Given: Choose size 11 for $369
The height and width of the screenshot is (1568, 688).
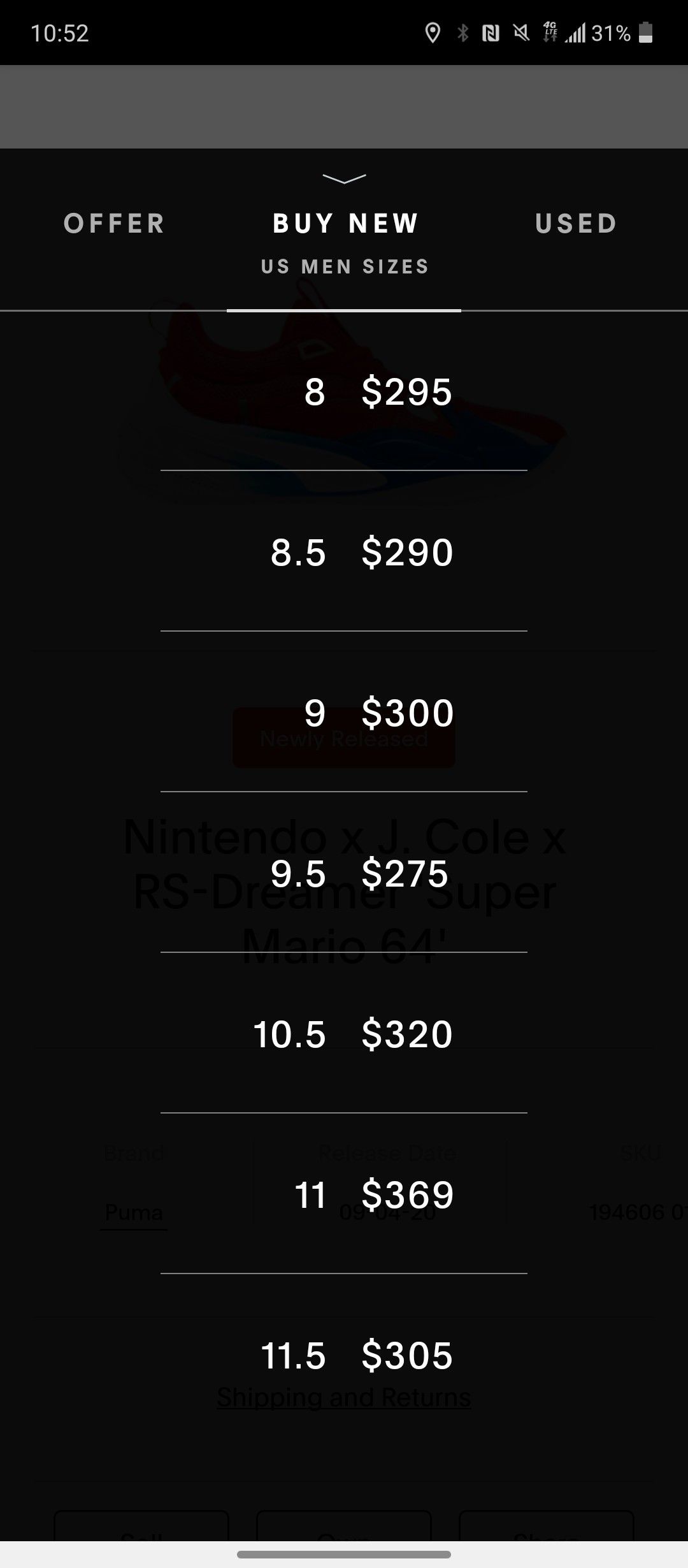Looking at the screenshot, I should click(x=344, y=1194).
